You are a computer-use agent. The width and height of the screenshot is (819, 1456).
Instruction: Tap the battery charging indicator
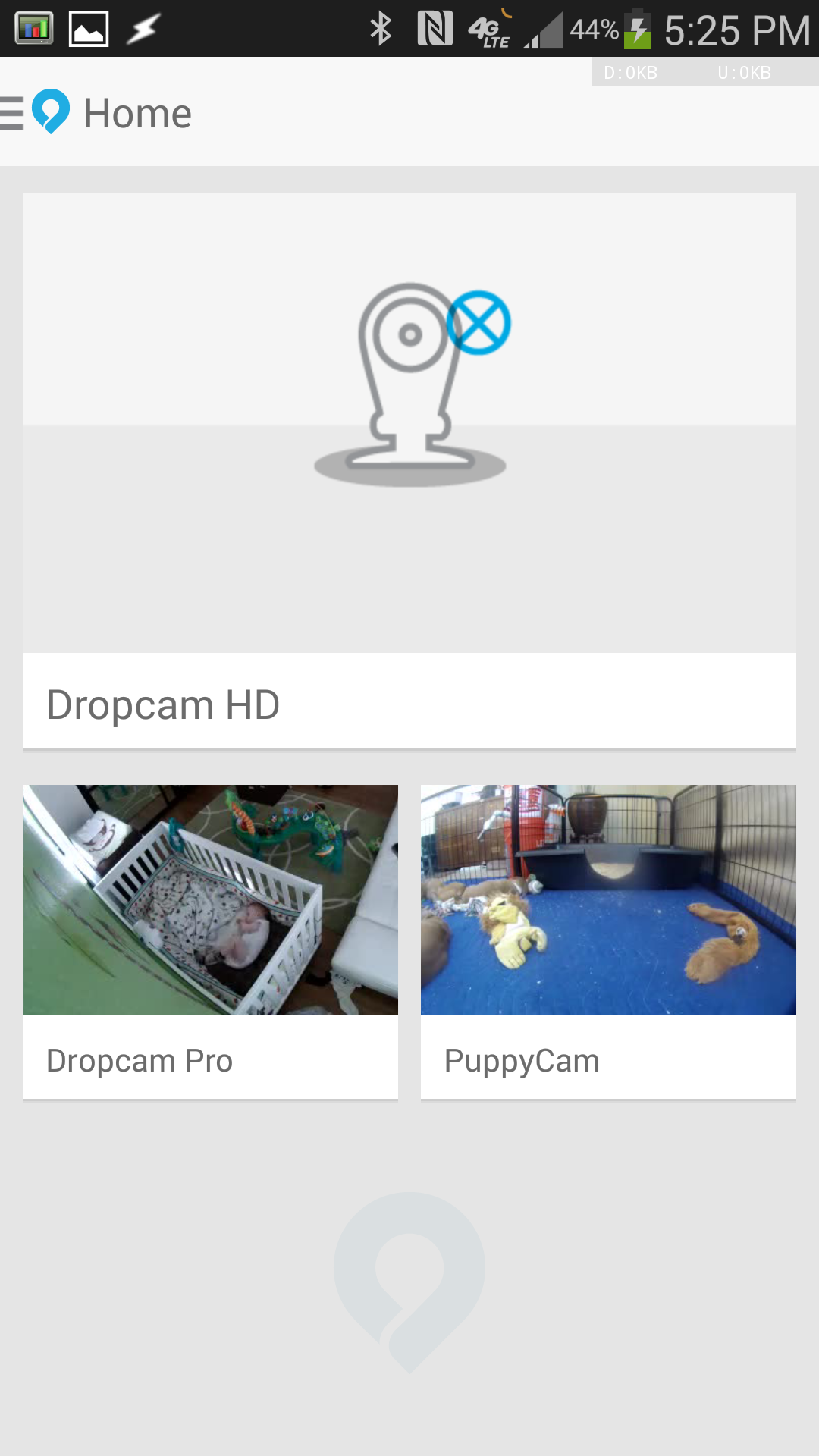point(639,30)
